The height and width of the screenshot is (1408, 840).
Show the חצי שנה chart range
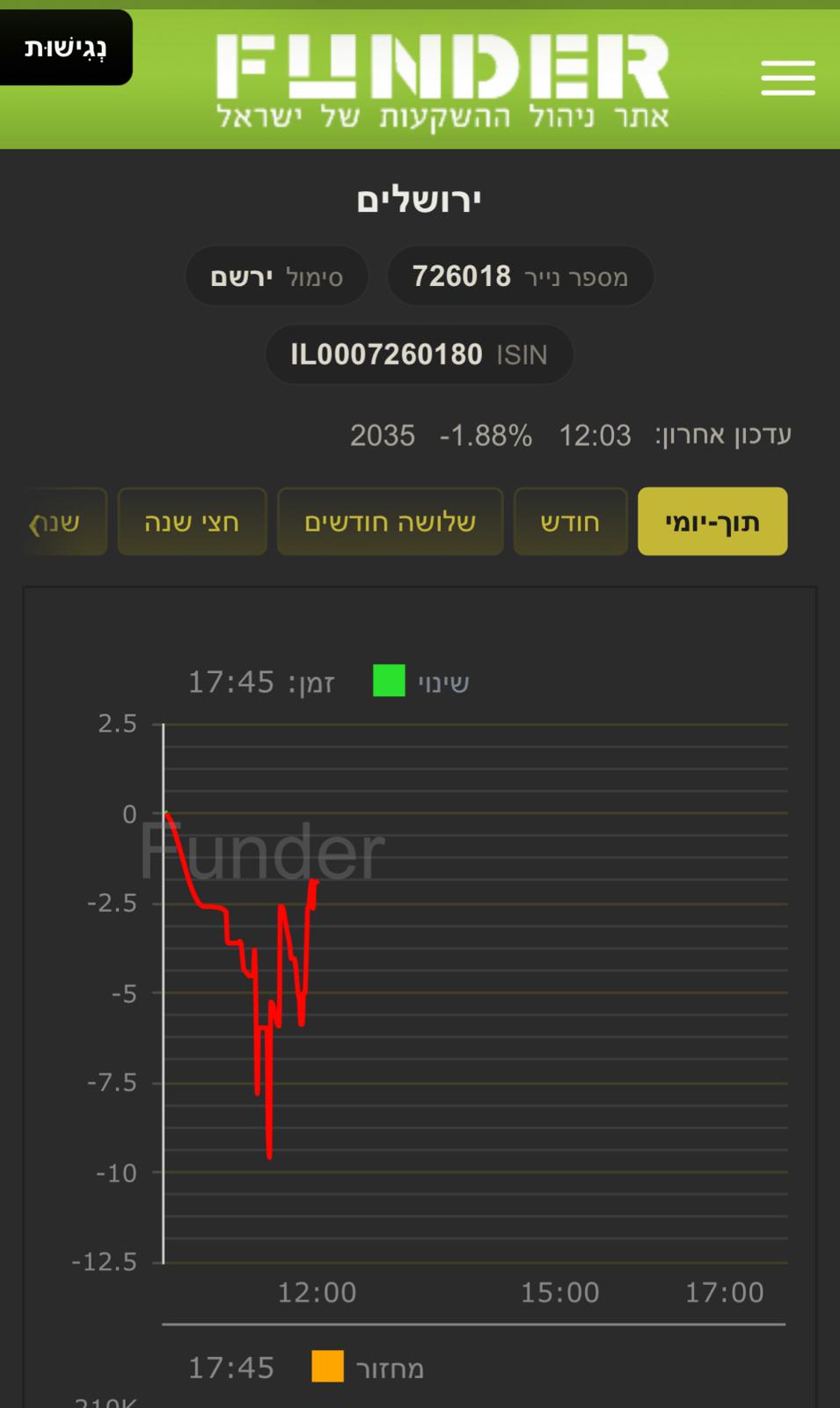[192, 522]
